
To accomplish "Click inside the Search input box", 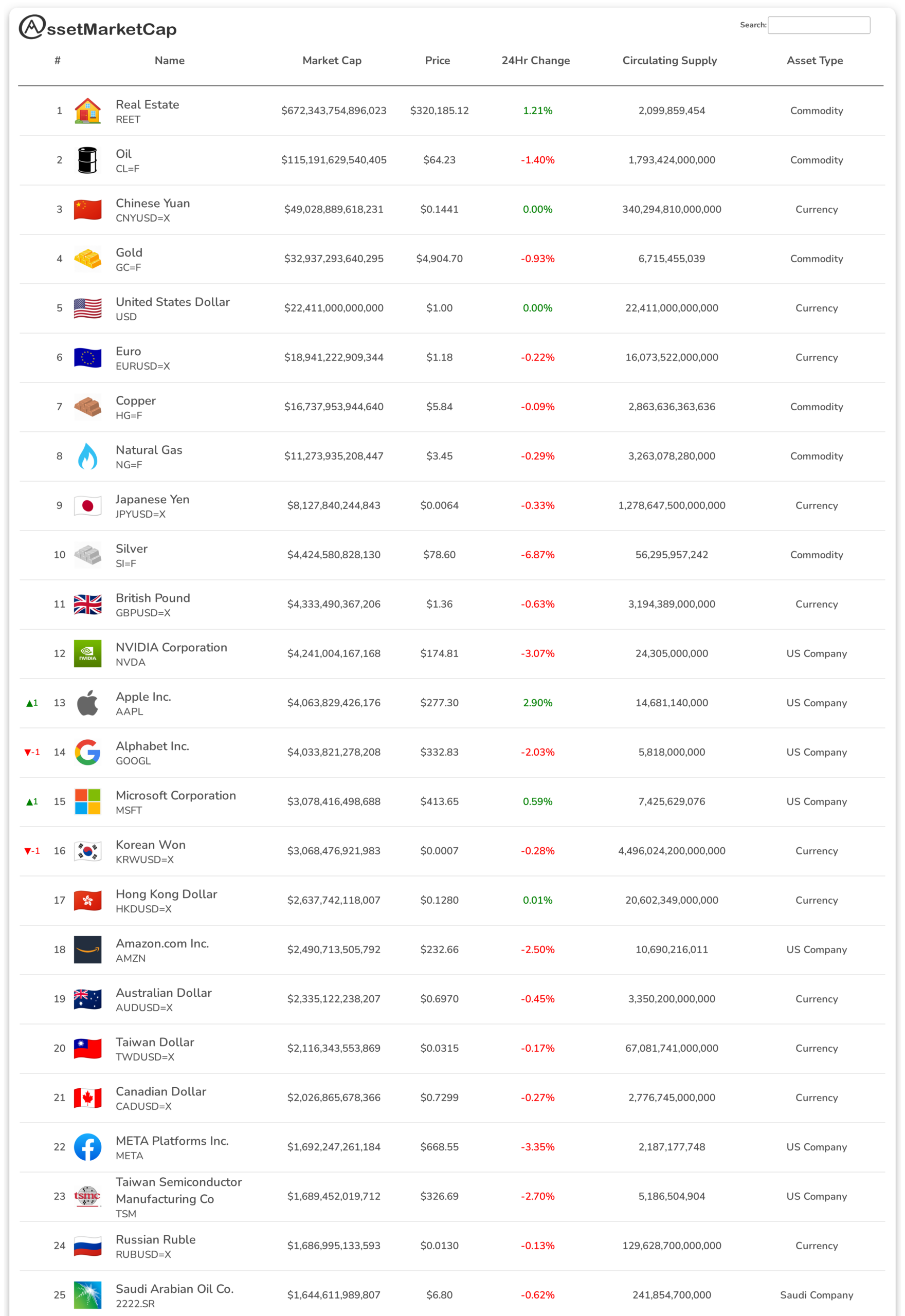I will [819, 25].
